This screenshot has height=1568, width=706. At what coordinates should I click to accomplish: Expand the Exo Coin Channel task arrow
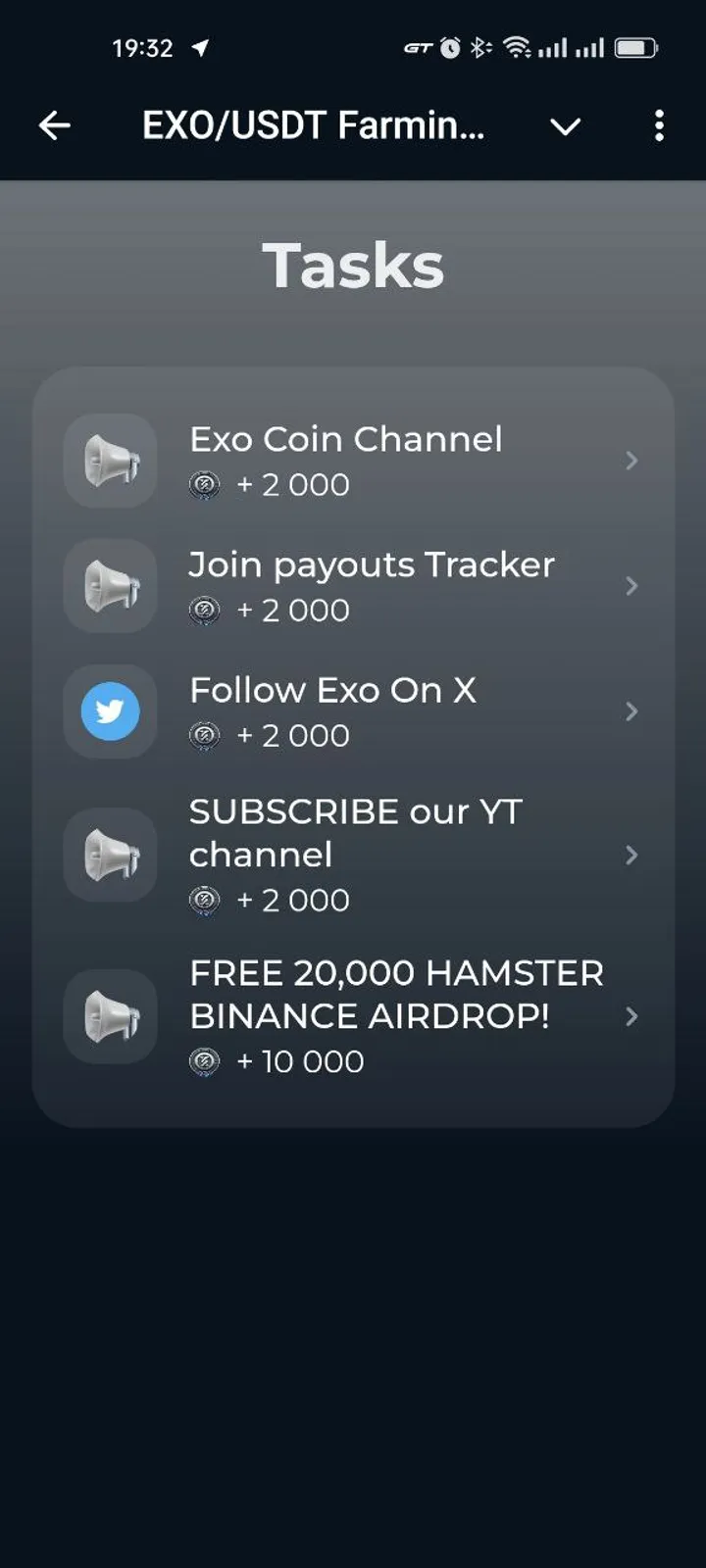coord(632,461)
